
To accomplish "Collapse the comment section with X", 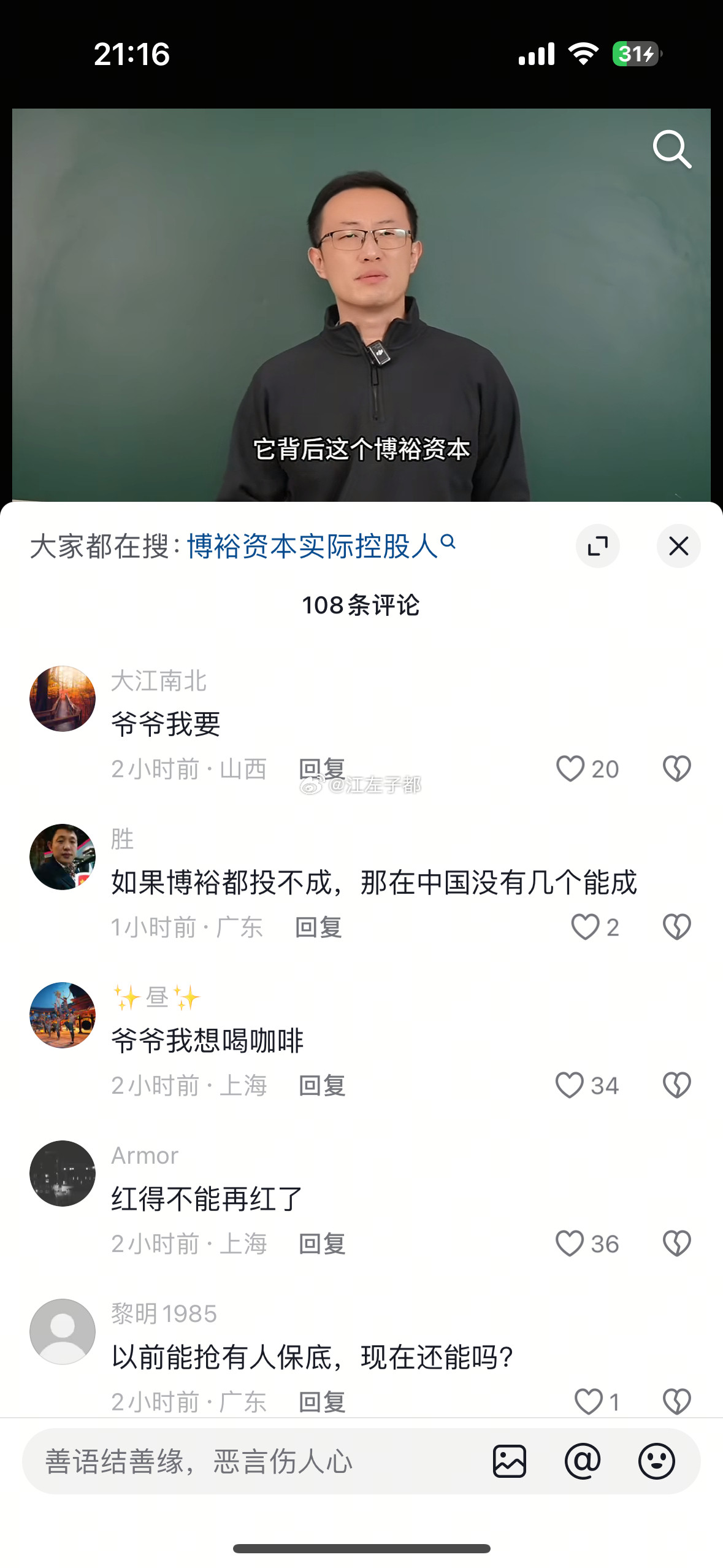I will click(678, 546).
